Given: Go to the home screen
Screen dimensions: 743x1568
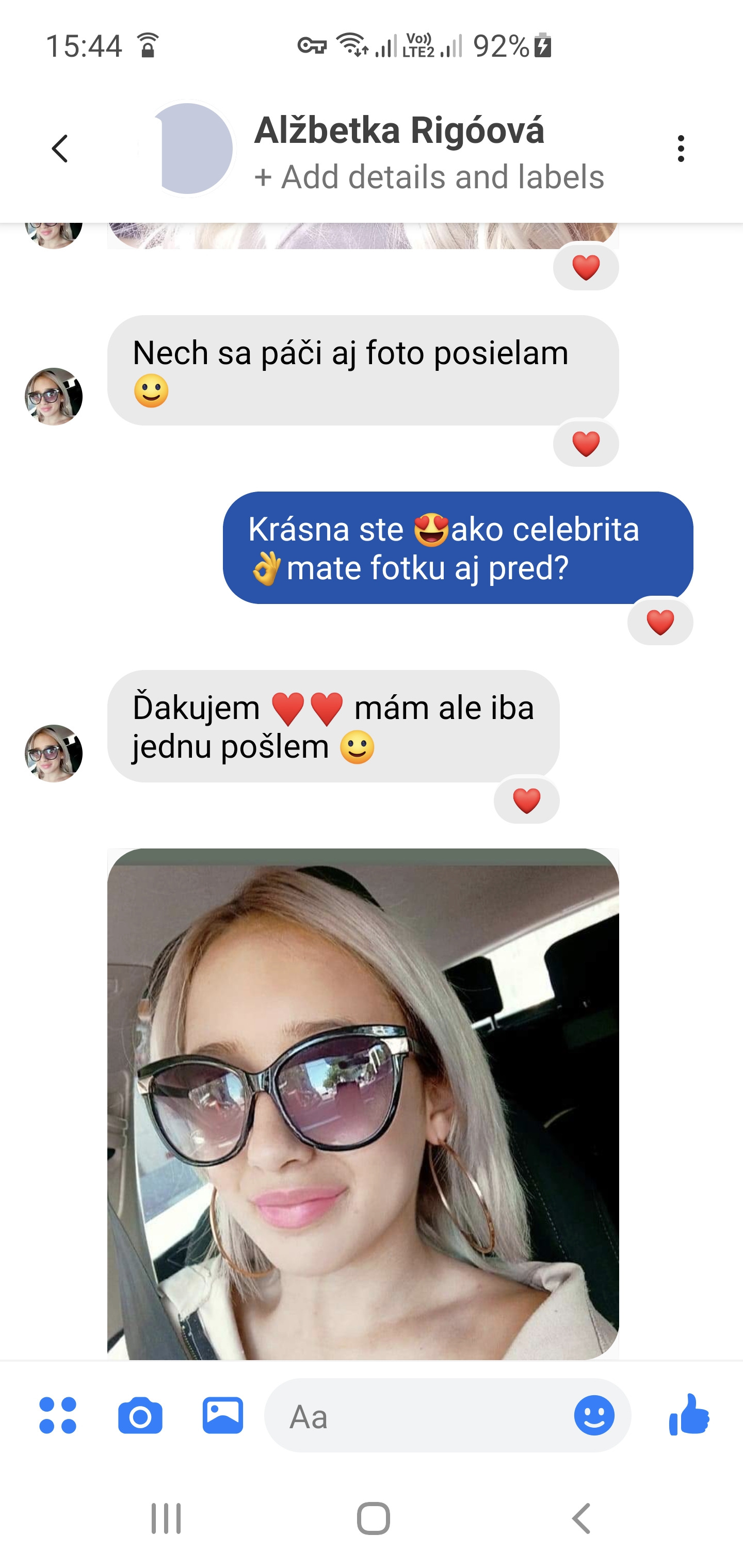Looking at the screenshot, I should [374, 1518].
